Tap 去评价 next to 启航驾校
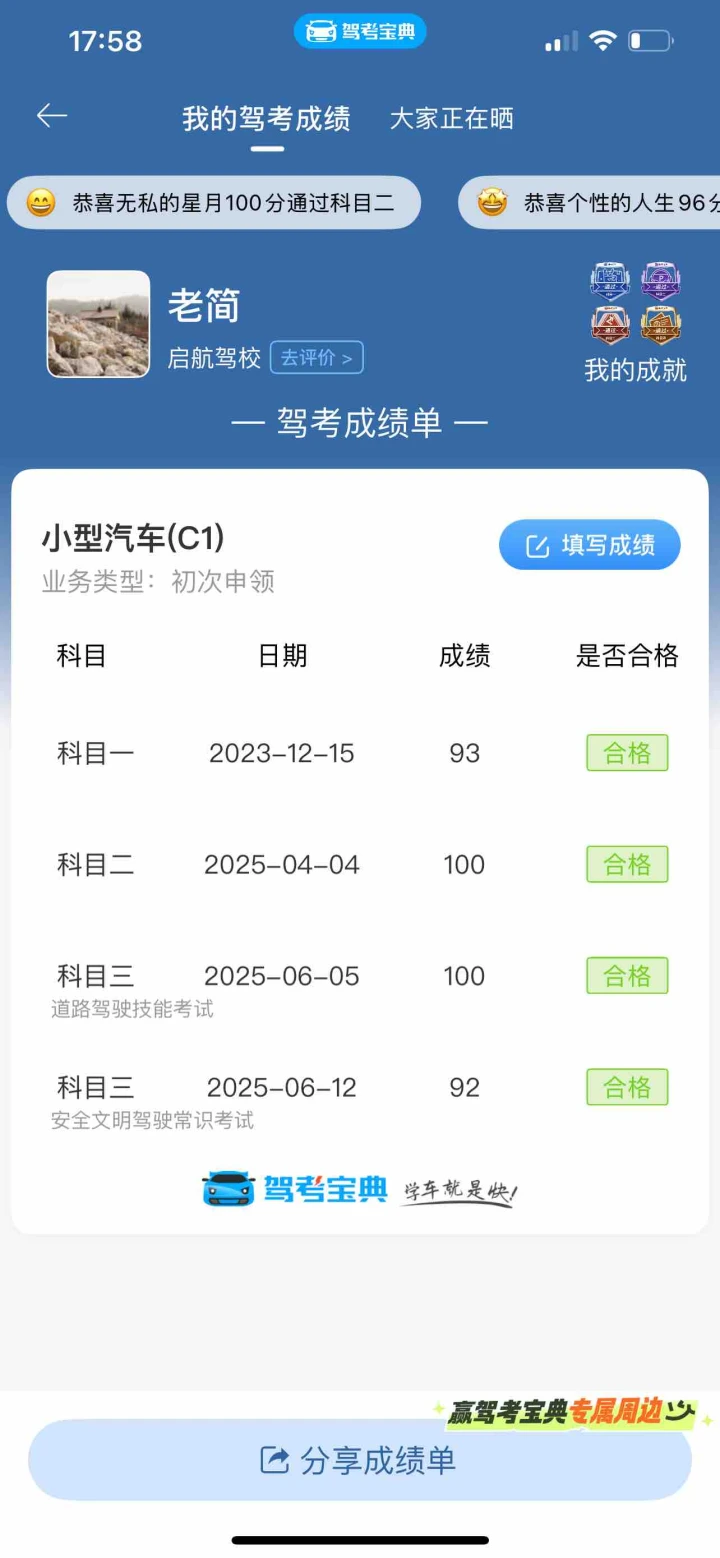The height and width of the screenshot is (1558, 720). pyautogui.click(x=316, y=357)
